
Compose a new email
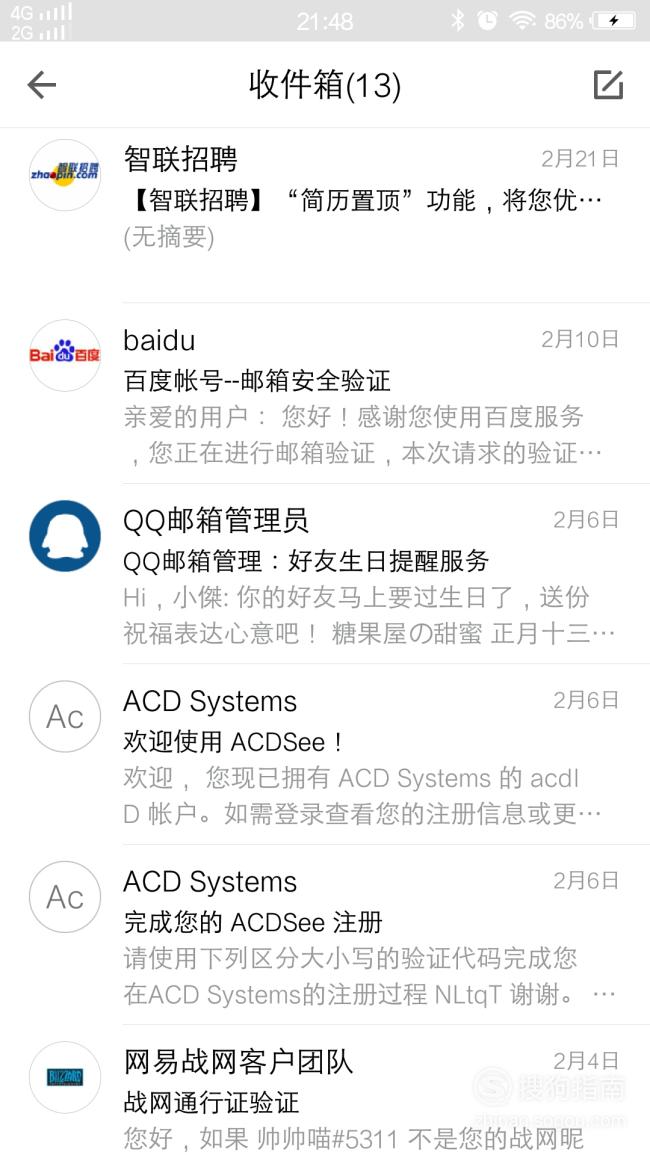[x=609, y=85]
